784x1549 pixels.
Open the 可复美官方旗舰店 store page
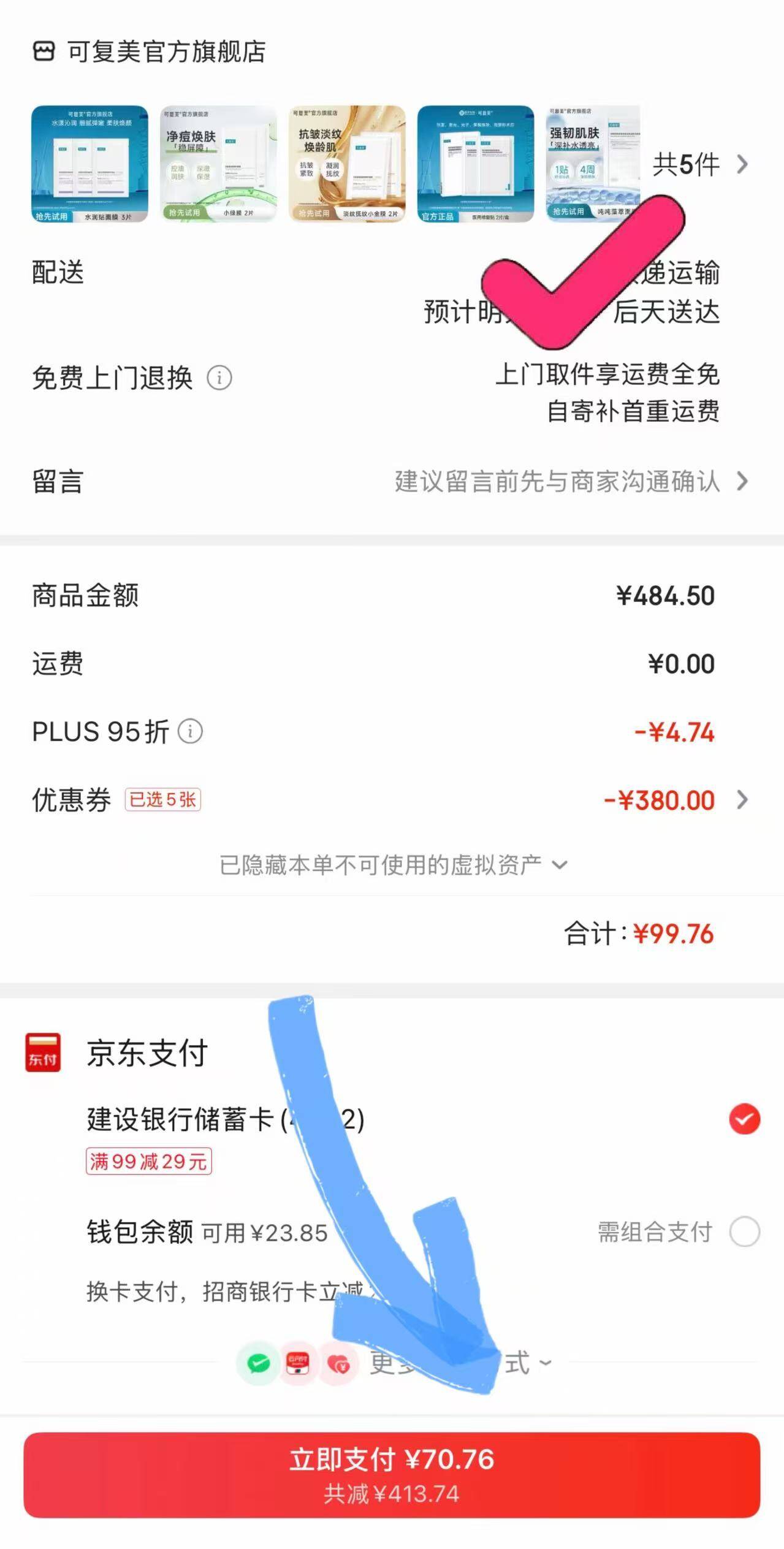tap(150, 51)
